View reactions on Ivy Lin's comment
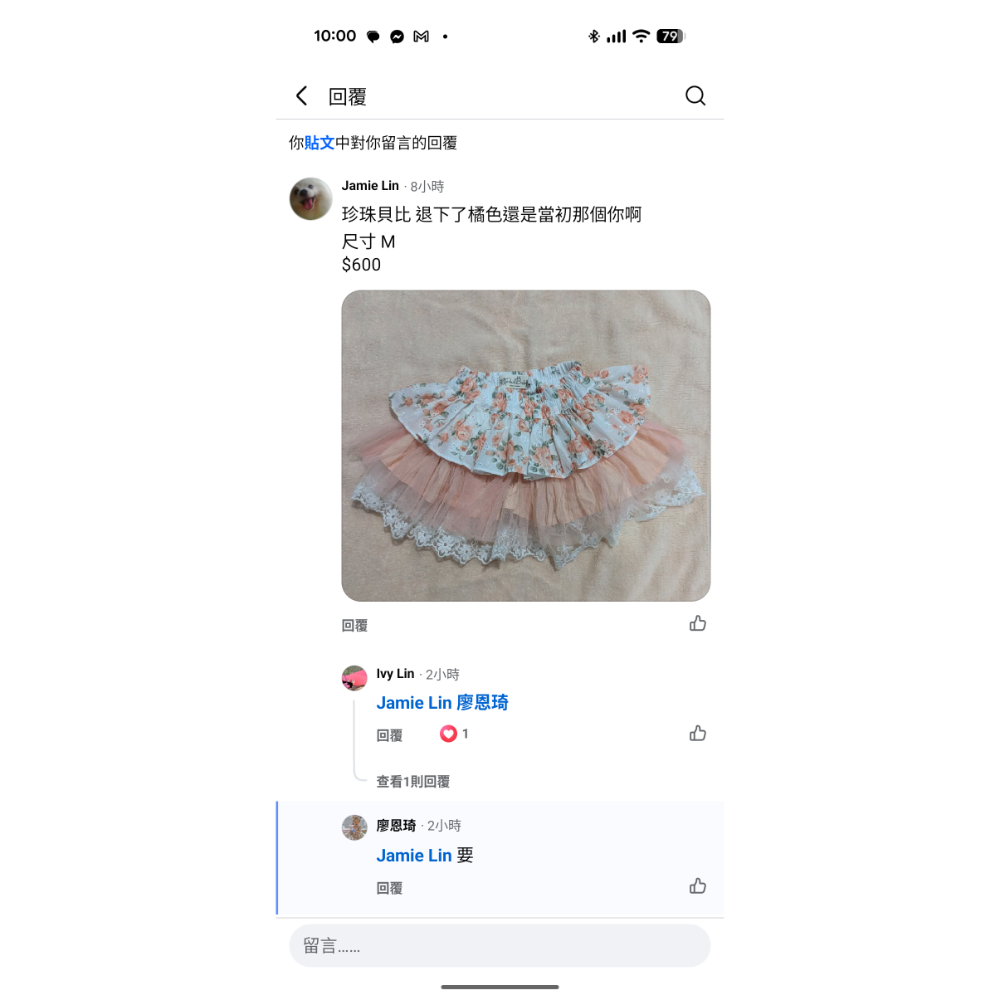1000x1000 pixels. pos(454,734)
